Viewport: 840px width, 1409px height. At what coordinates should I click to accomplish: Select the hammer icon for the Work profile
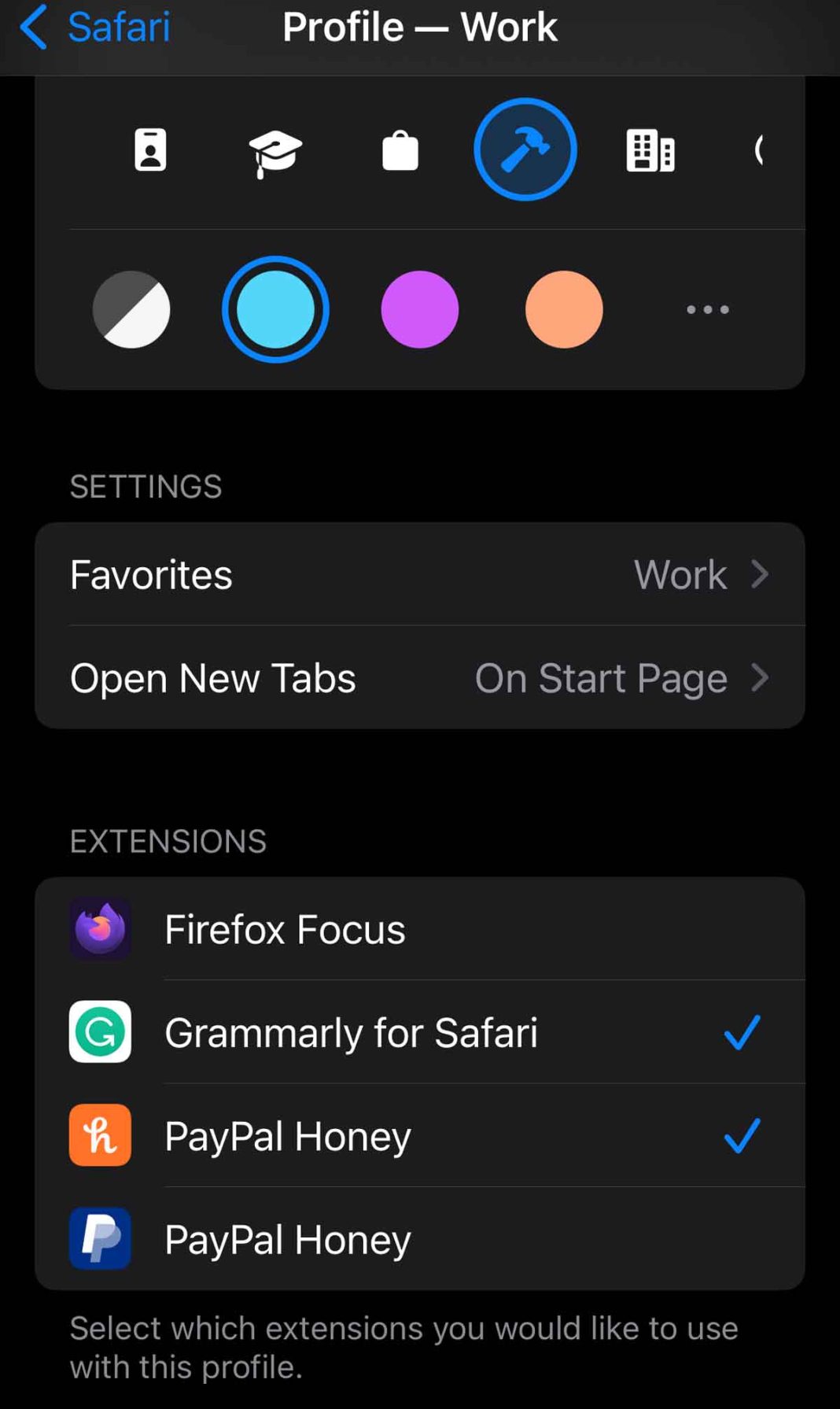525,149
